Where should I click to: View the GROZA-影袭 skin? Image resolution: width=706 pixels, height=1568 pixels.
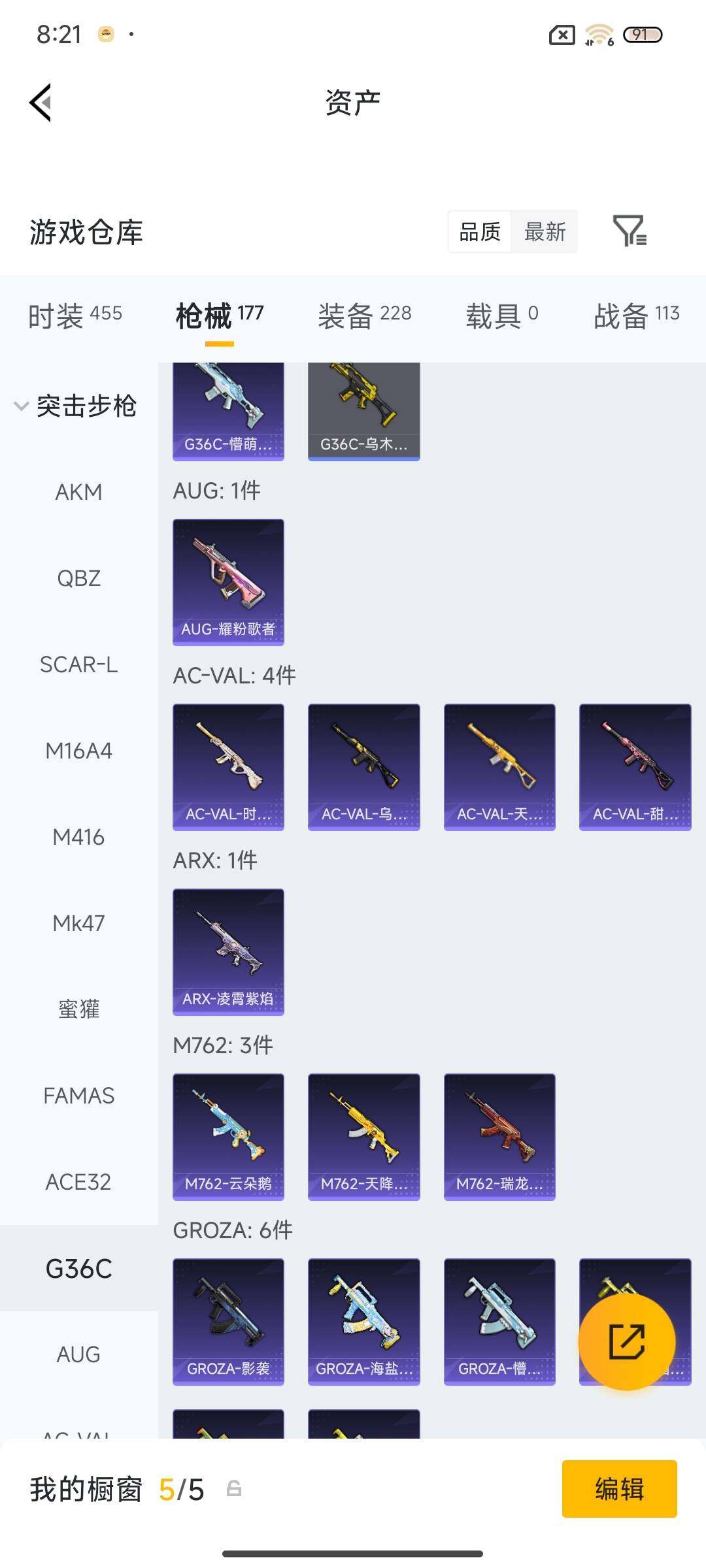point(228,1321)
